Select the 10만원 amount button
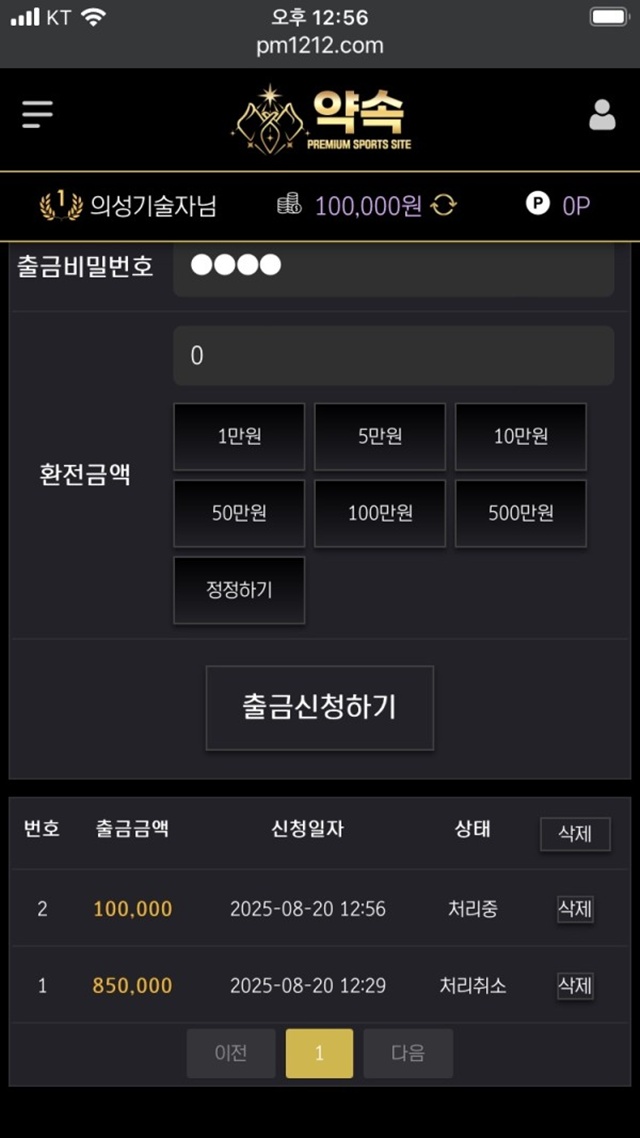The height and width of the screenshot is (1138, 640). click(520, 437)
